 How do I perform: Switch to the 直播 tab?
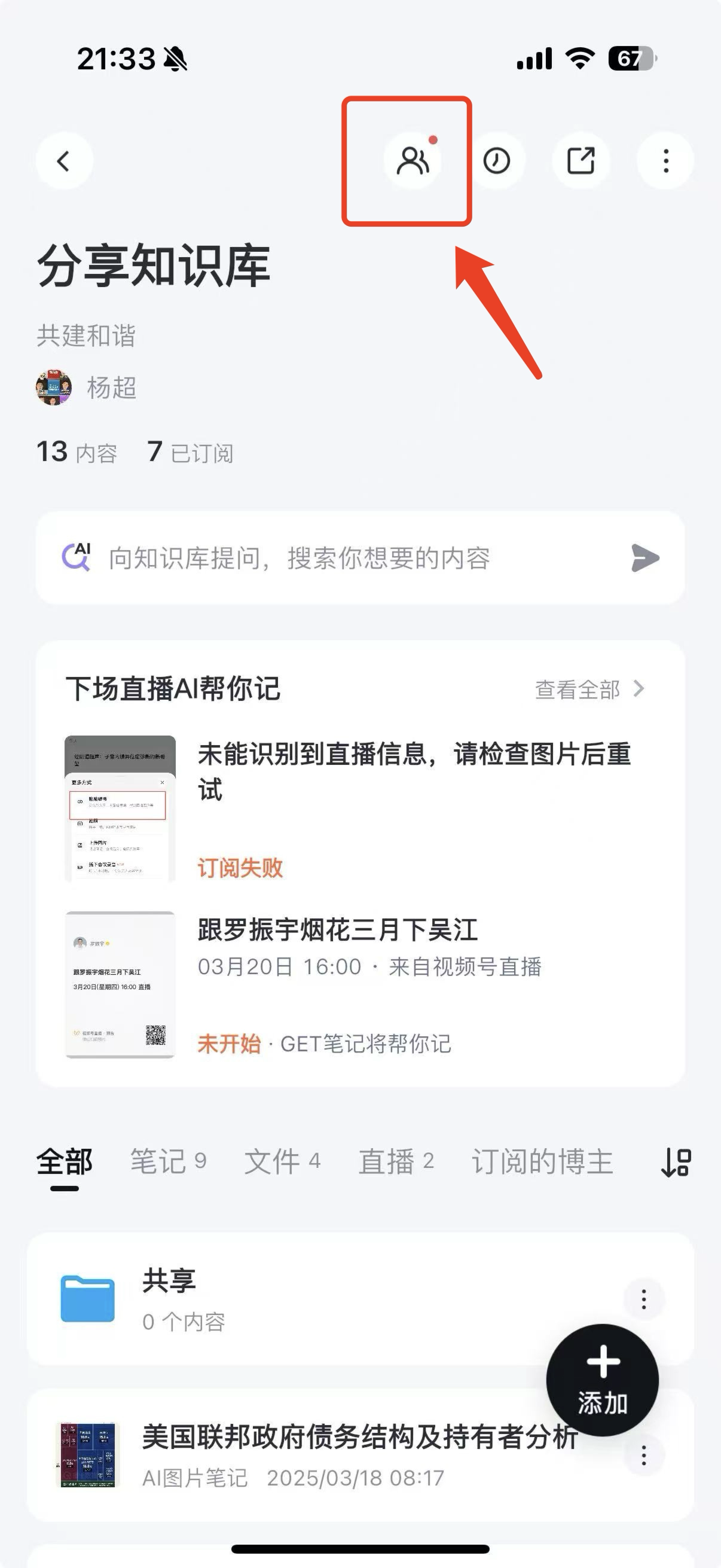pos(396,1161)
